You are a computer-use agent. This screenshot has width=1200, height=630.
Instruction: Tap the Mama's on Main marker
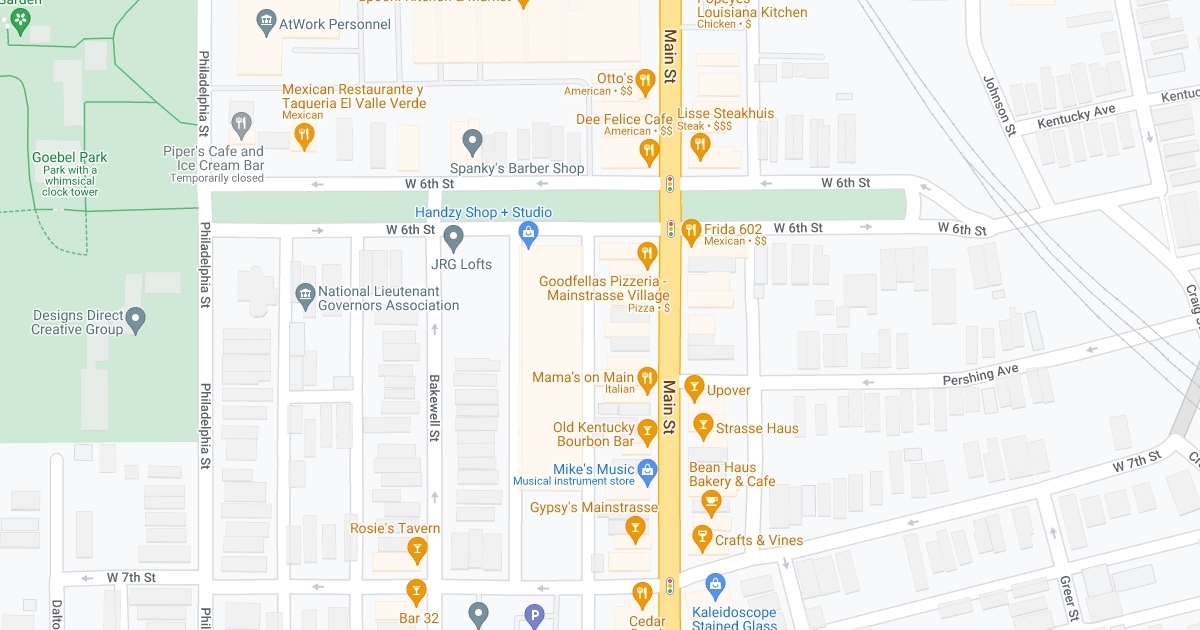click(x=647, y=378)
